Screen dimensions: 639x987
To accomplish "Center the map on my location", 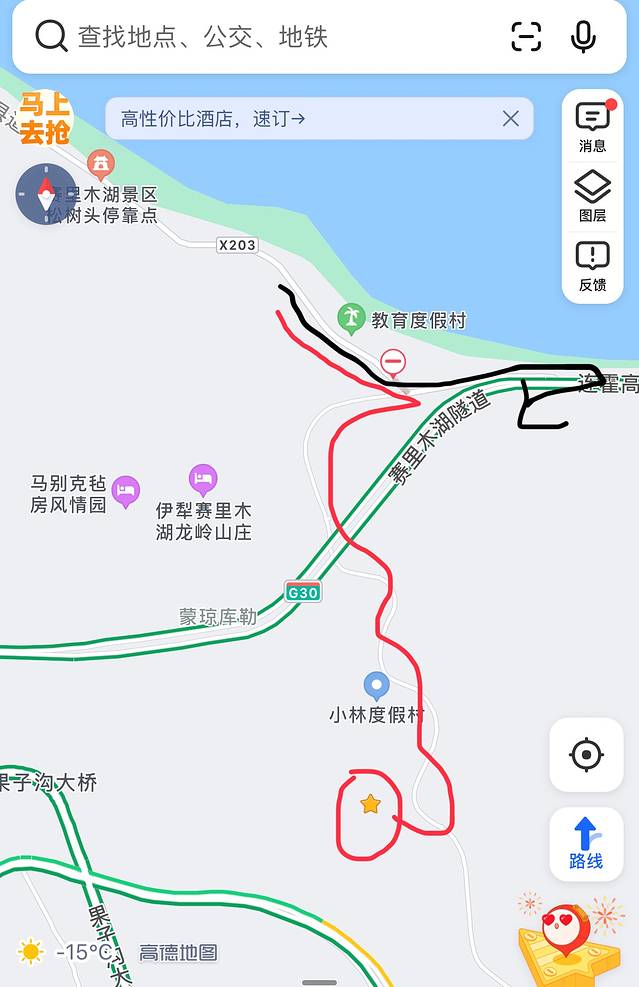I will (x=586, y=754).
